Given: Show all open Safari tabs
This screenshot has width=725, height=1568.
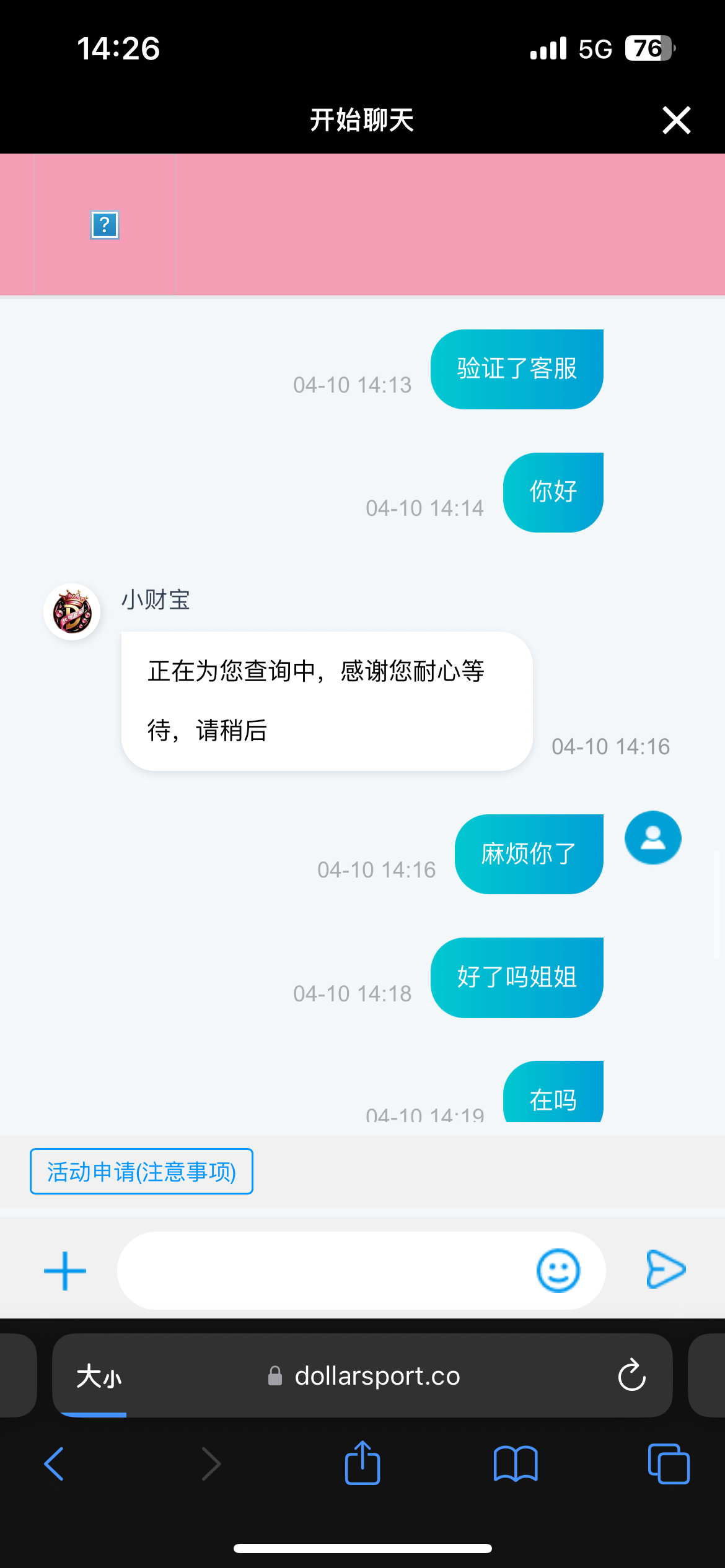Looking at the screenshot, I should (x=668, y=1464).
